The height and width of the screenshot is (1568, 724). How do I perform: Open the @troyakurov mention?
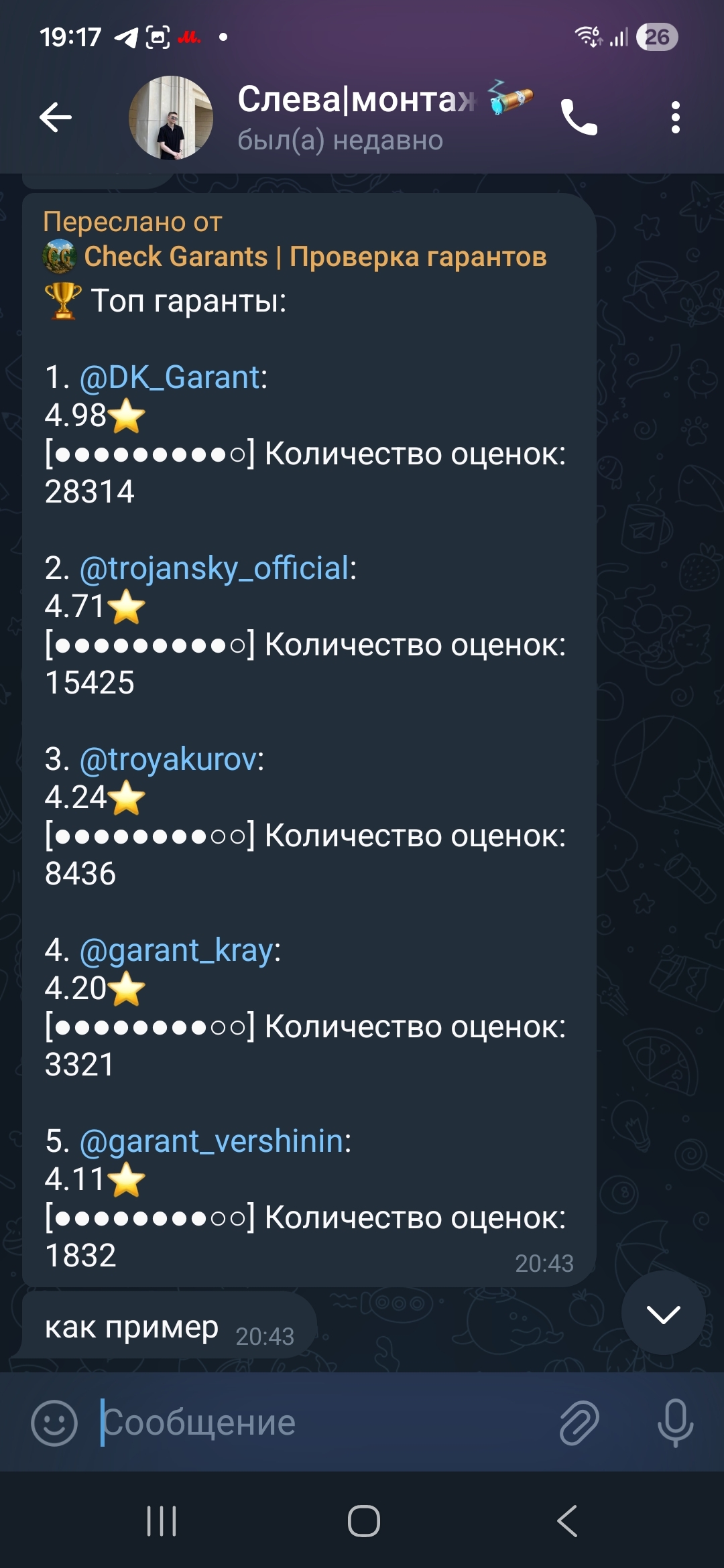(170, 759)
